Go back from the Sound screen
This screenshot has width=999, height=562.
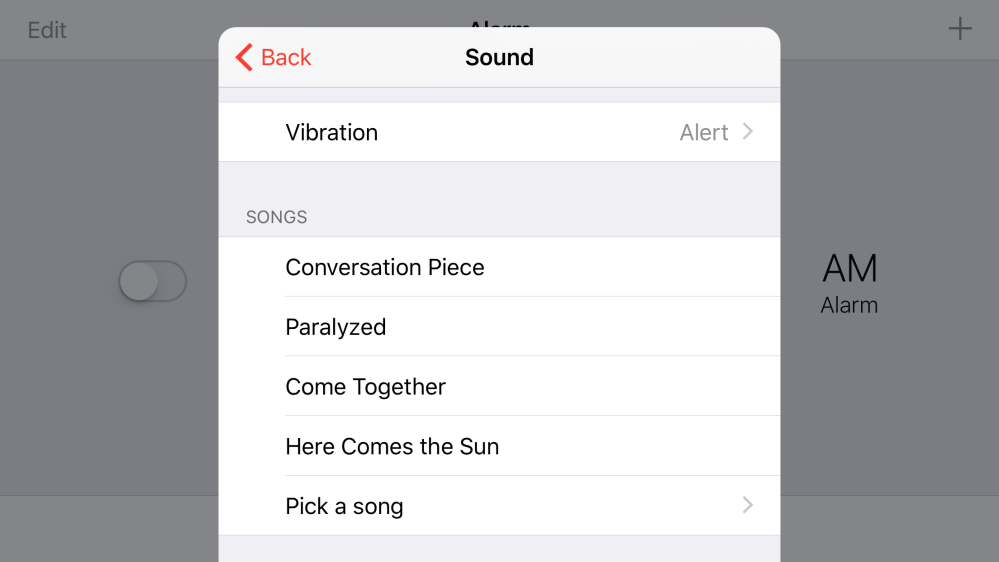274,58
